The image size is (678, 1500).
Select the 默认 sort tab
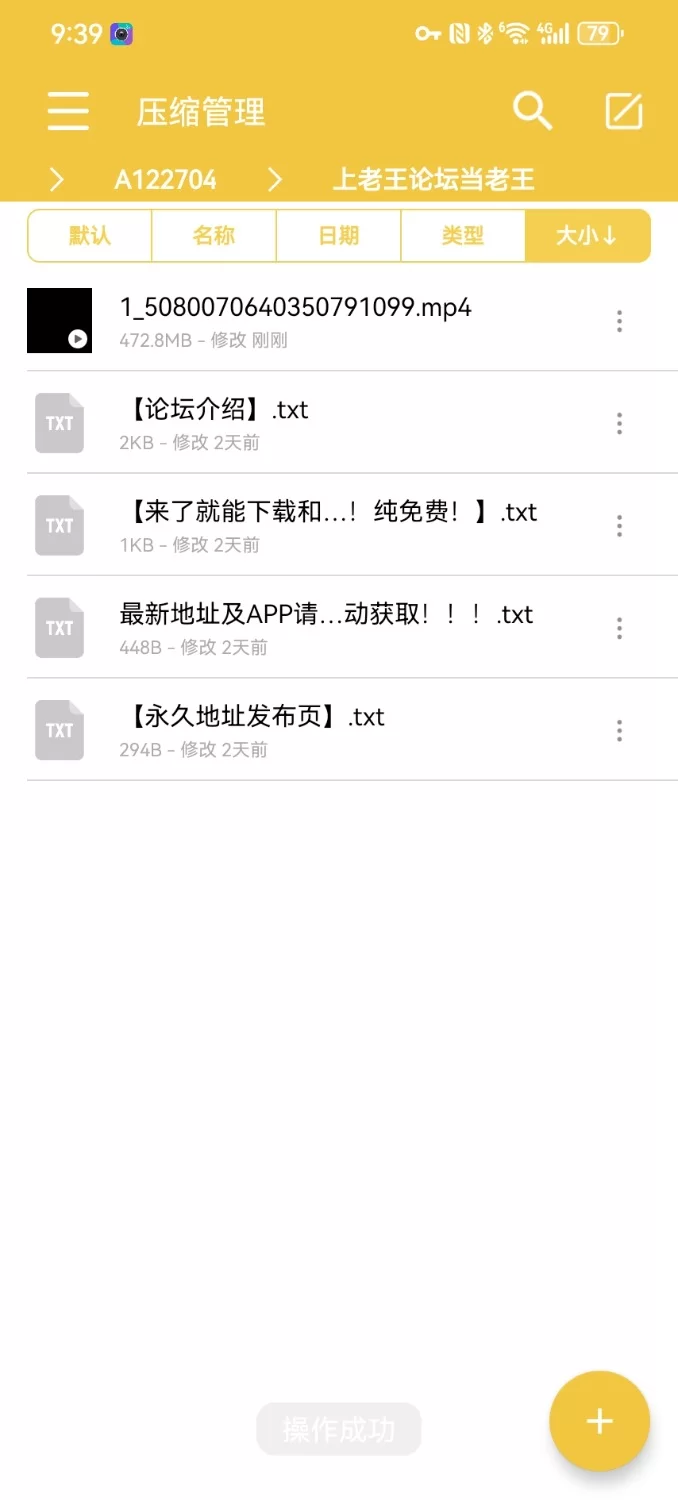pyautogui.click(x=90, y=236)
